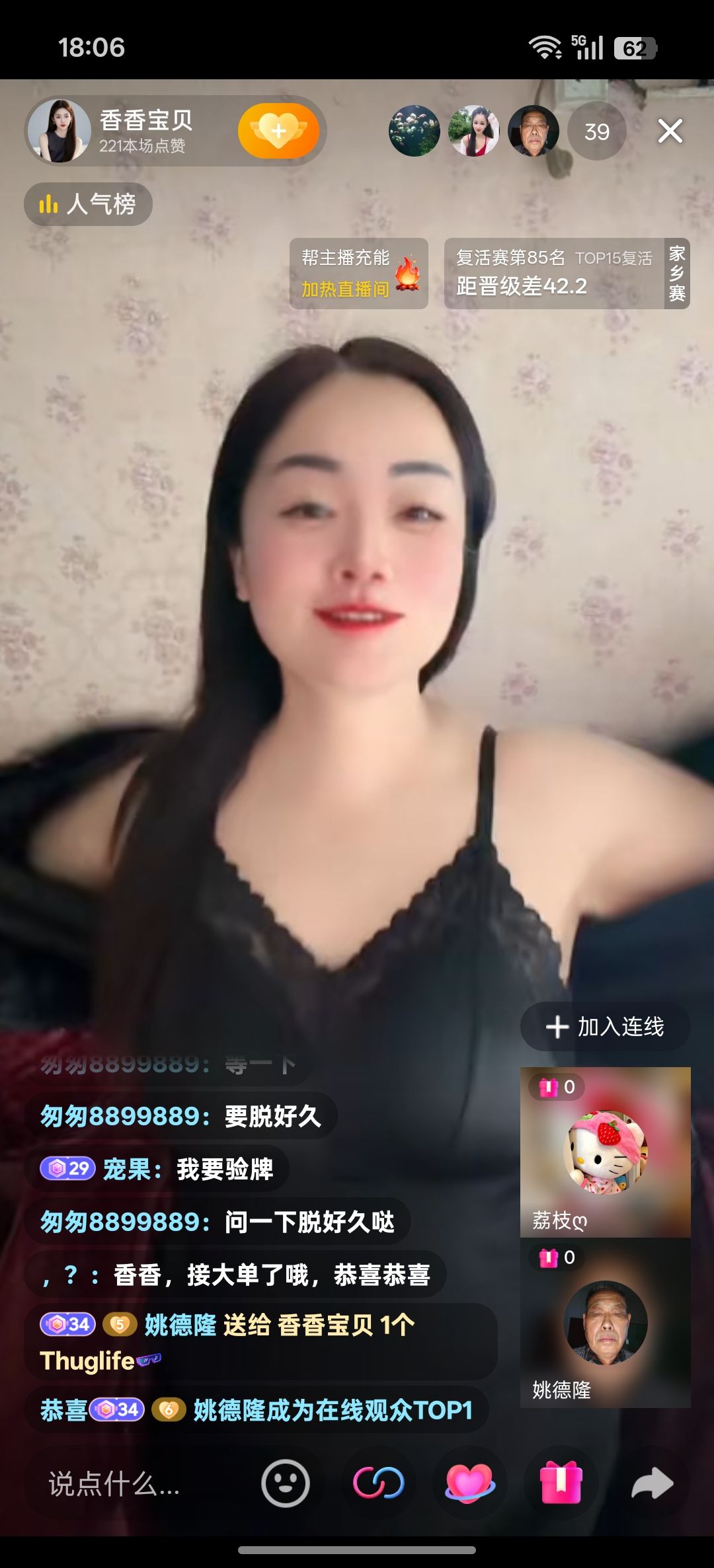Open the gift panel

tap(561, 1483)
